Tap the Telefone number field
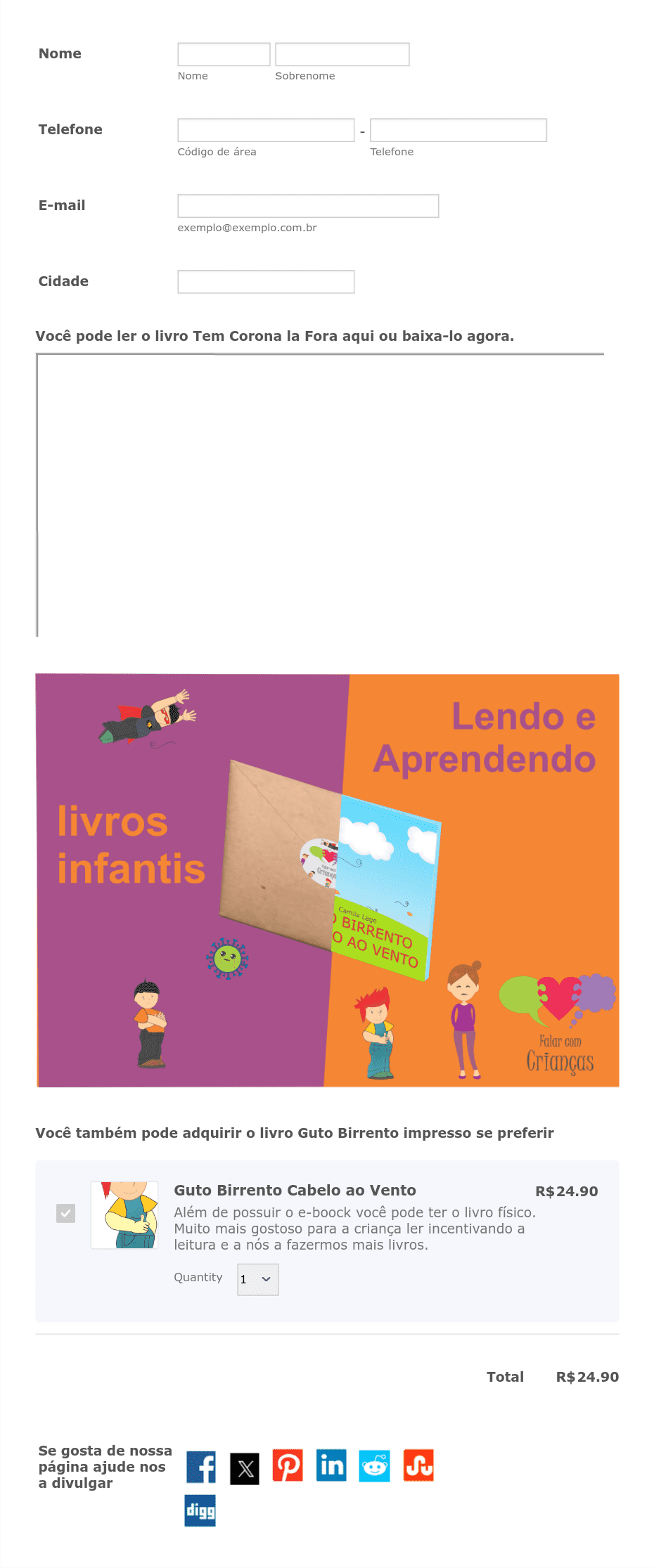 [458, 130]
